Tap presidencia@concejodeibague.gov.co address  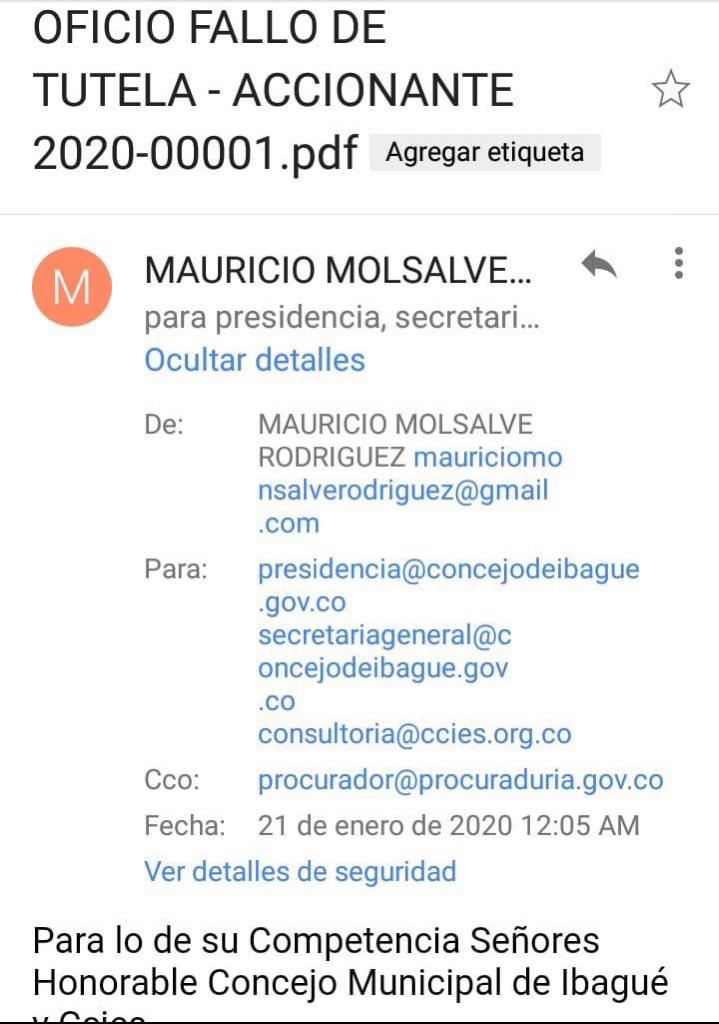(x=448, y=570)
